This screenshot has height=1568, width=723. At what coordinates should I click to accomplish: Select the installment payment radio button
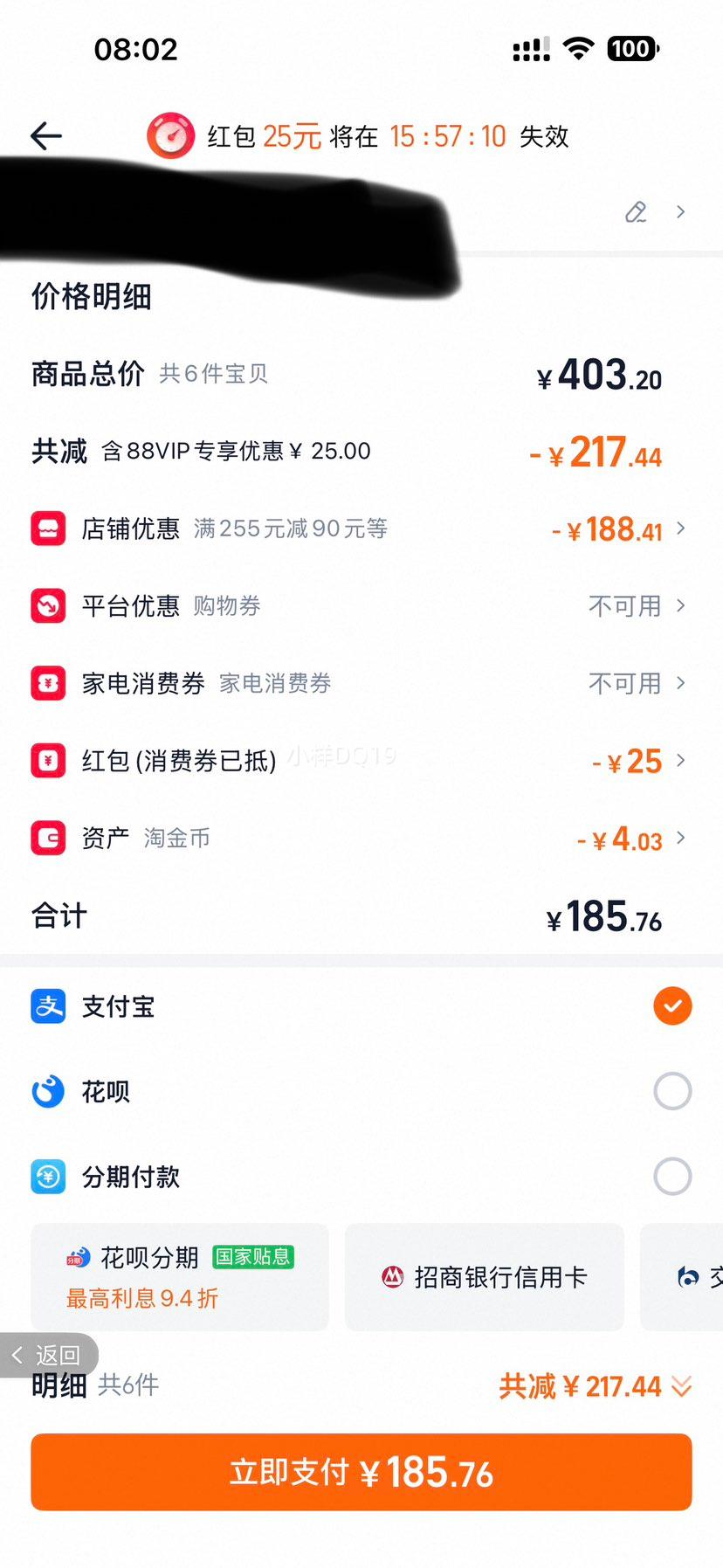click(672, 1177)
